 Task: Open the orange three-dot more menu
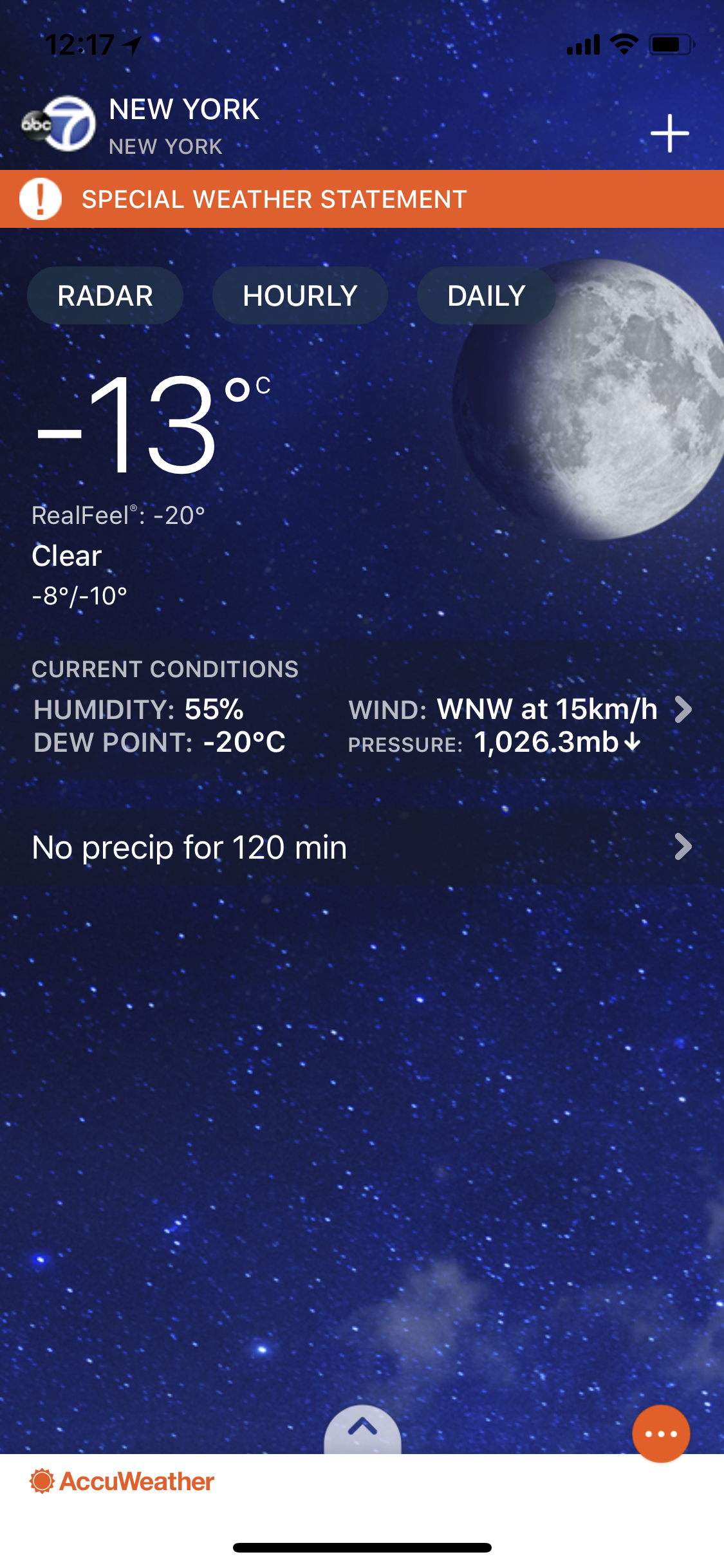661,1433
